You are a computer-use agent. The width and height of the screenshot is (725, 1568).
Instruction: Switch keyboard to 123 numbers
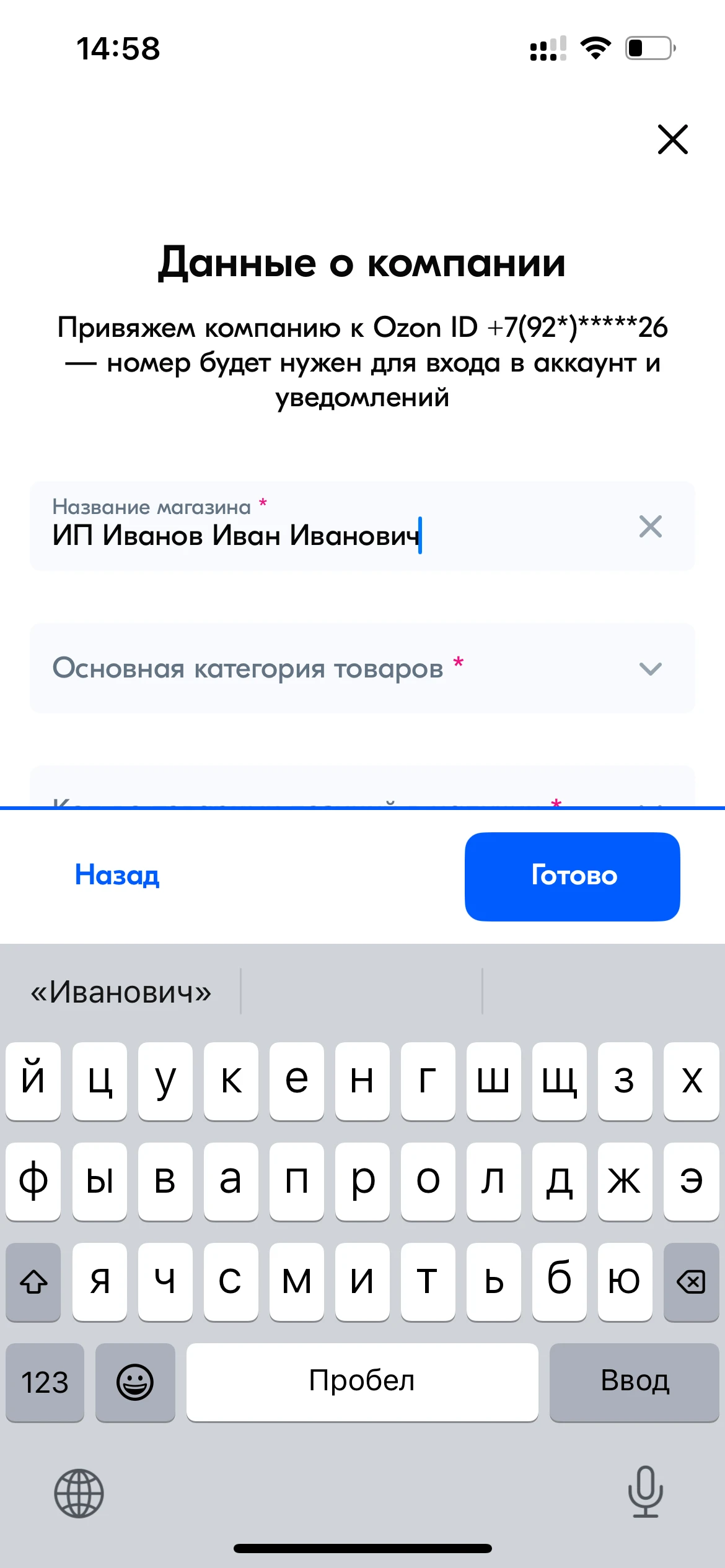point(45,1382)
